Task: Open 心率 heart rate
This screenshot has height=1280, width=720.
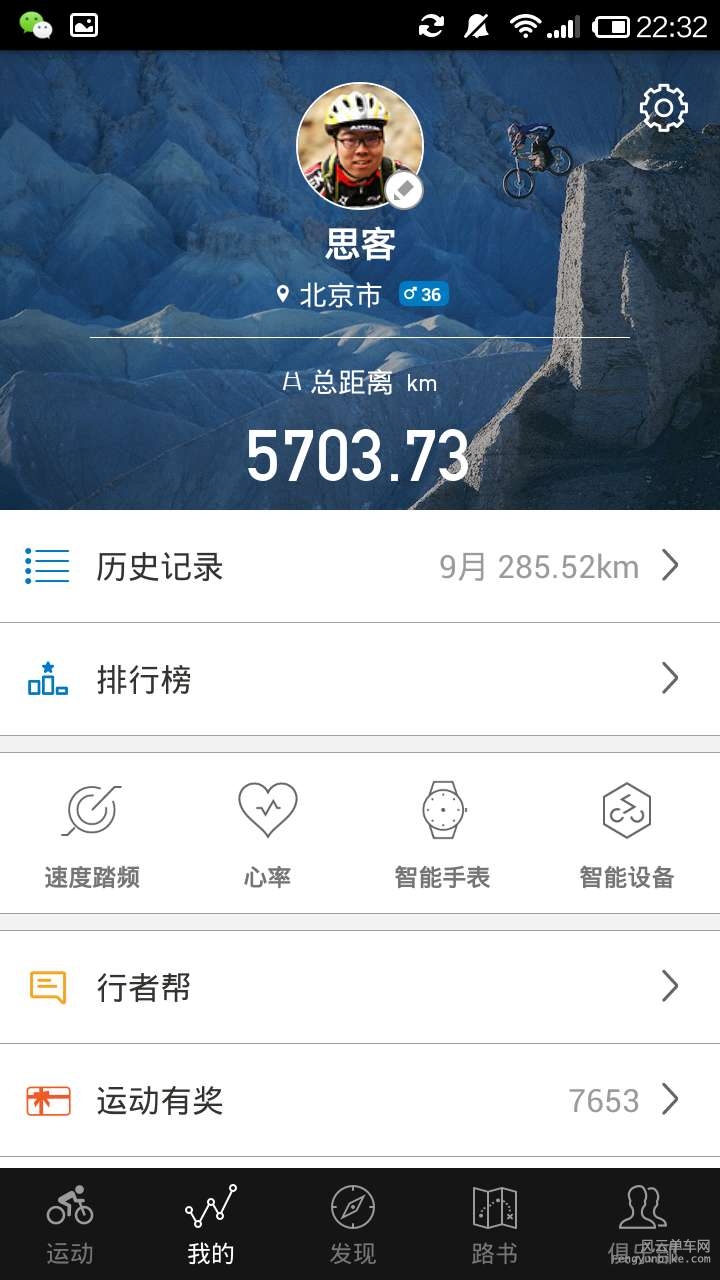Action: coord(267,834)
